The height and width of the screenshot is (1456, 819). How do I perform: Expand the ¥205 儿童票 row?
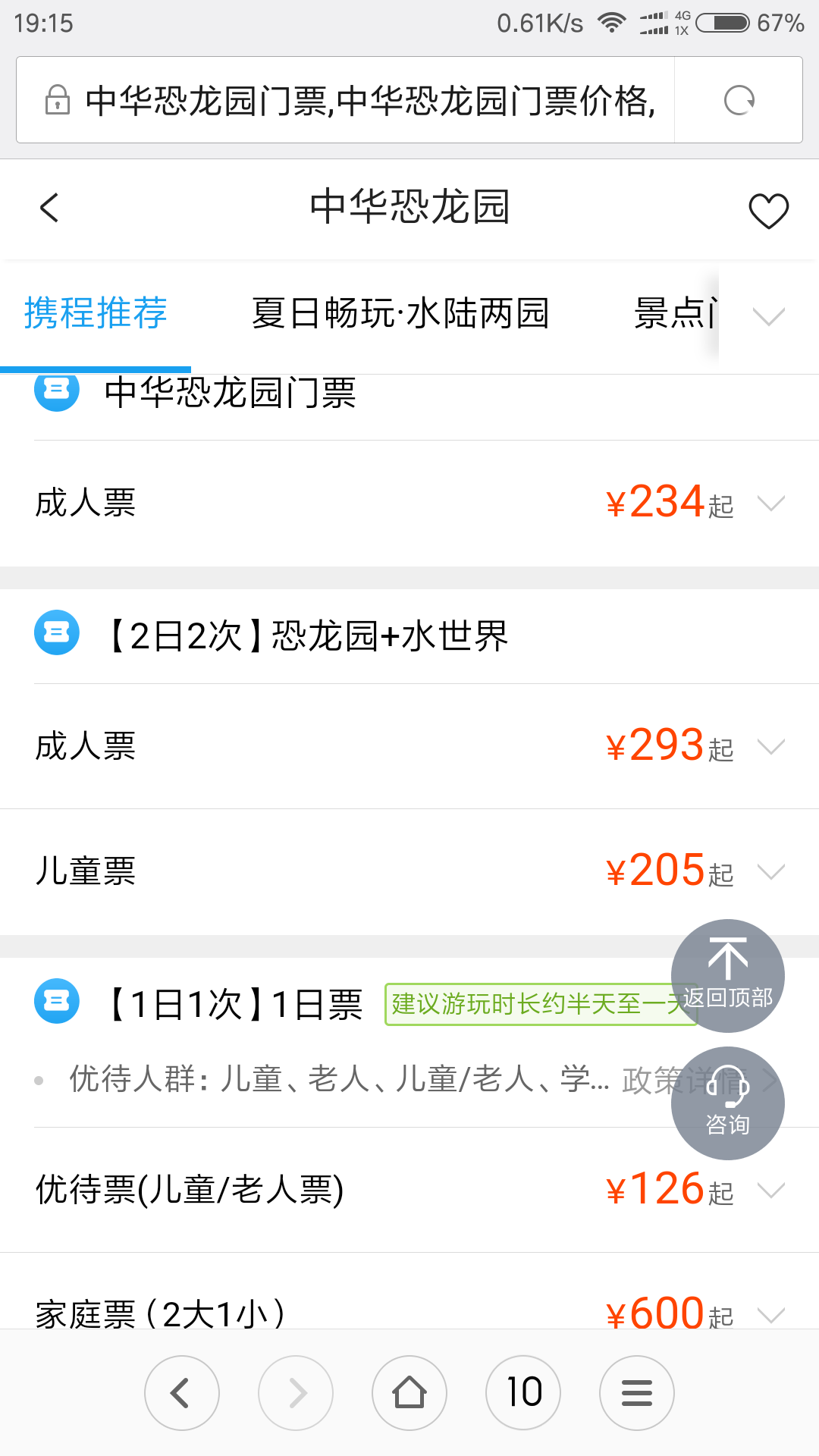pyautogui.click(x=409, y=872)
